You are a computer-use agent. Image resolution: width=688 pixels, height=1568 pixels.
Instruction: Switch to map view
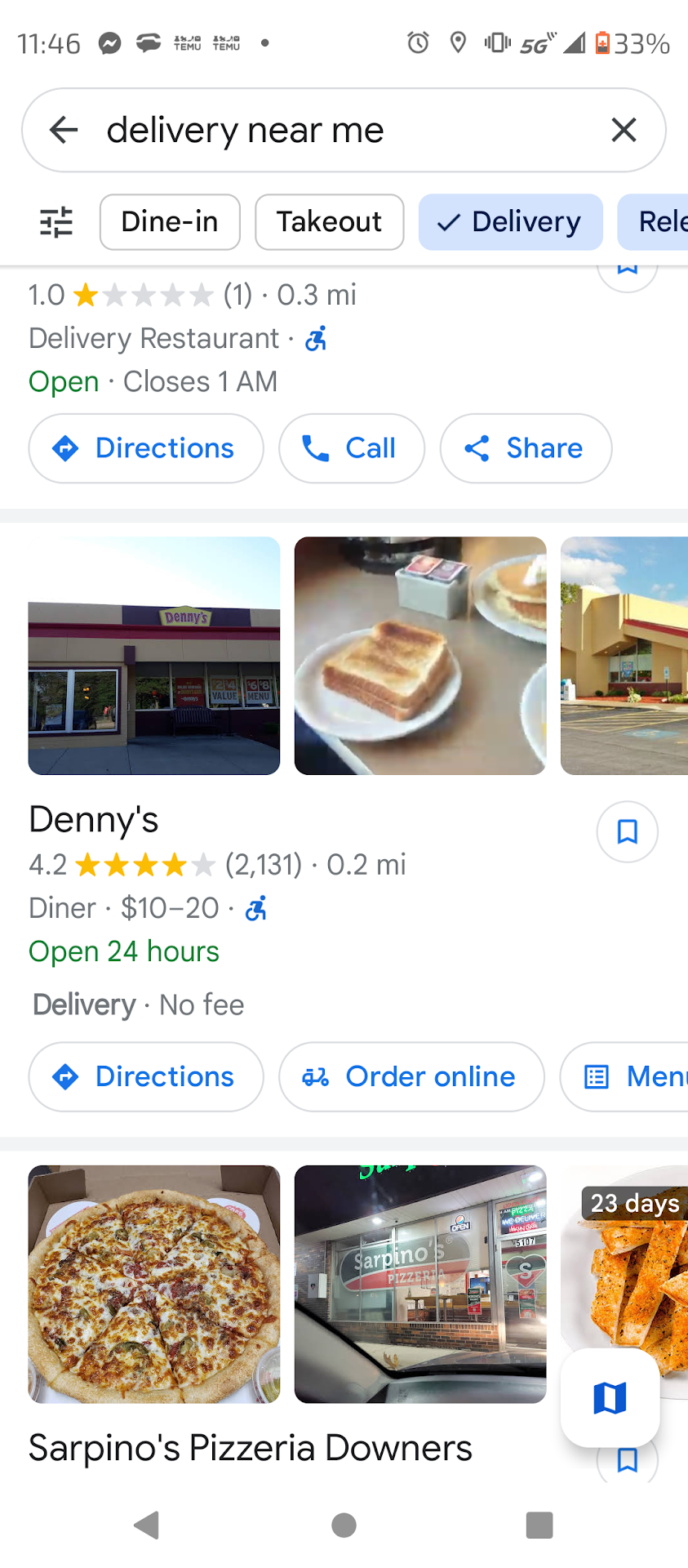pyautogui.click(x=610, y=1397)
